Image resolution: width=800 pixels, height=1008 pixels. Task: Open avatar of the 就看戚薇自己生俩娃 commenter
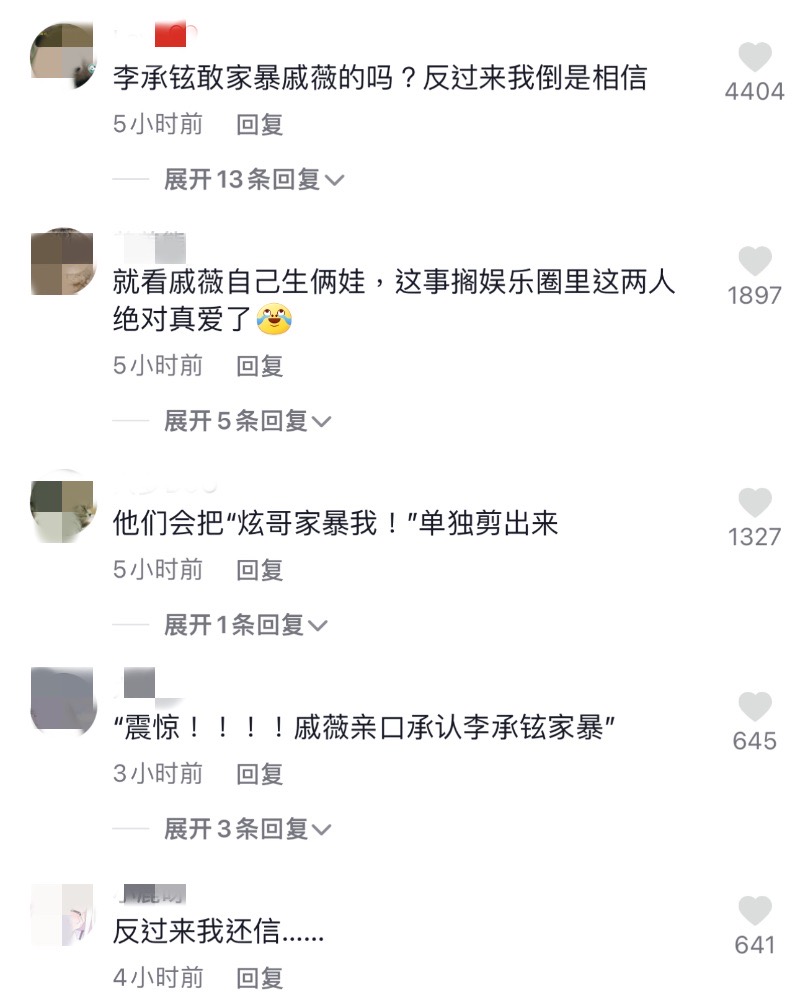tap(63, 262)
